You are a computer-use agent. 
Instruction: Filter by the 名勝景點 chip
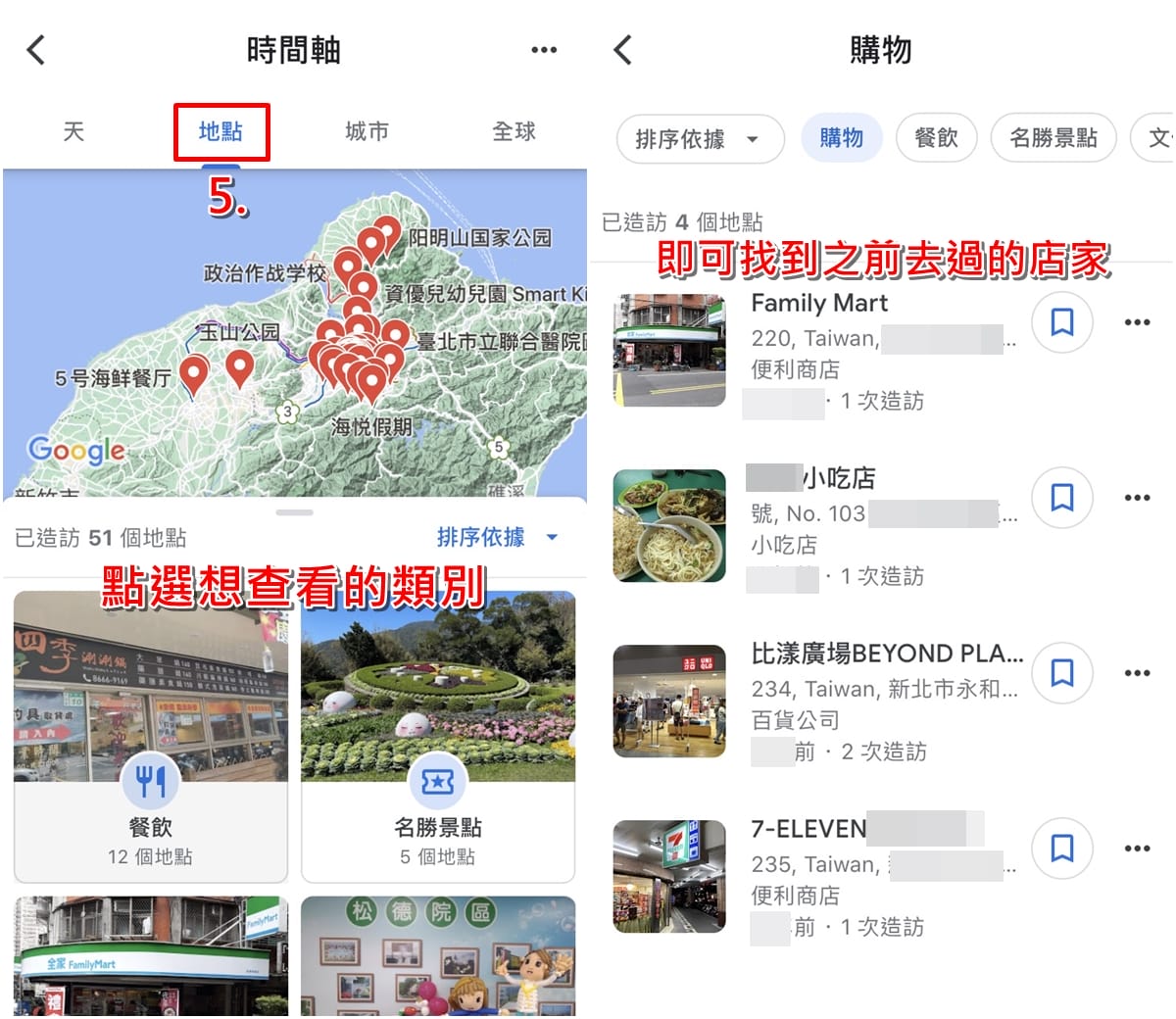1053,138
